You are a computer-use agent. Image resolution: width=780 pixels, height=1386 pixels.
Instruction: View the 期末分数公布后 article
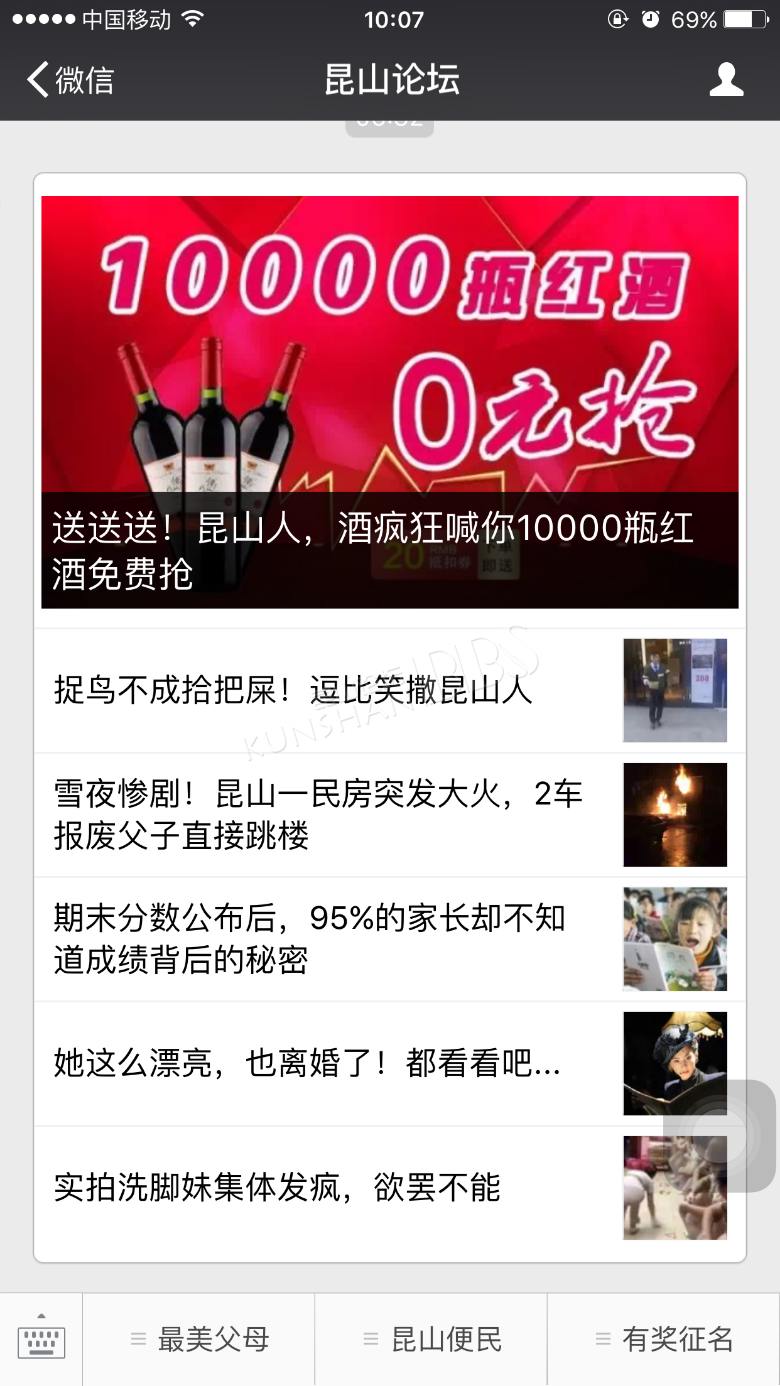coord(330,939)
